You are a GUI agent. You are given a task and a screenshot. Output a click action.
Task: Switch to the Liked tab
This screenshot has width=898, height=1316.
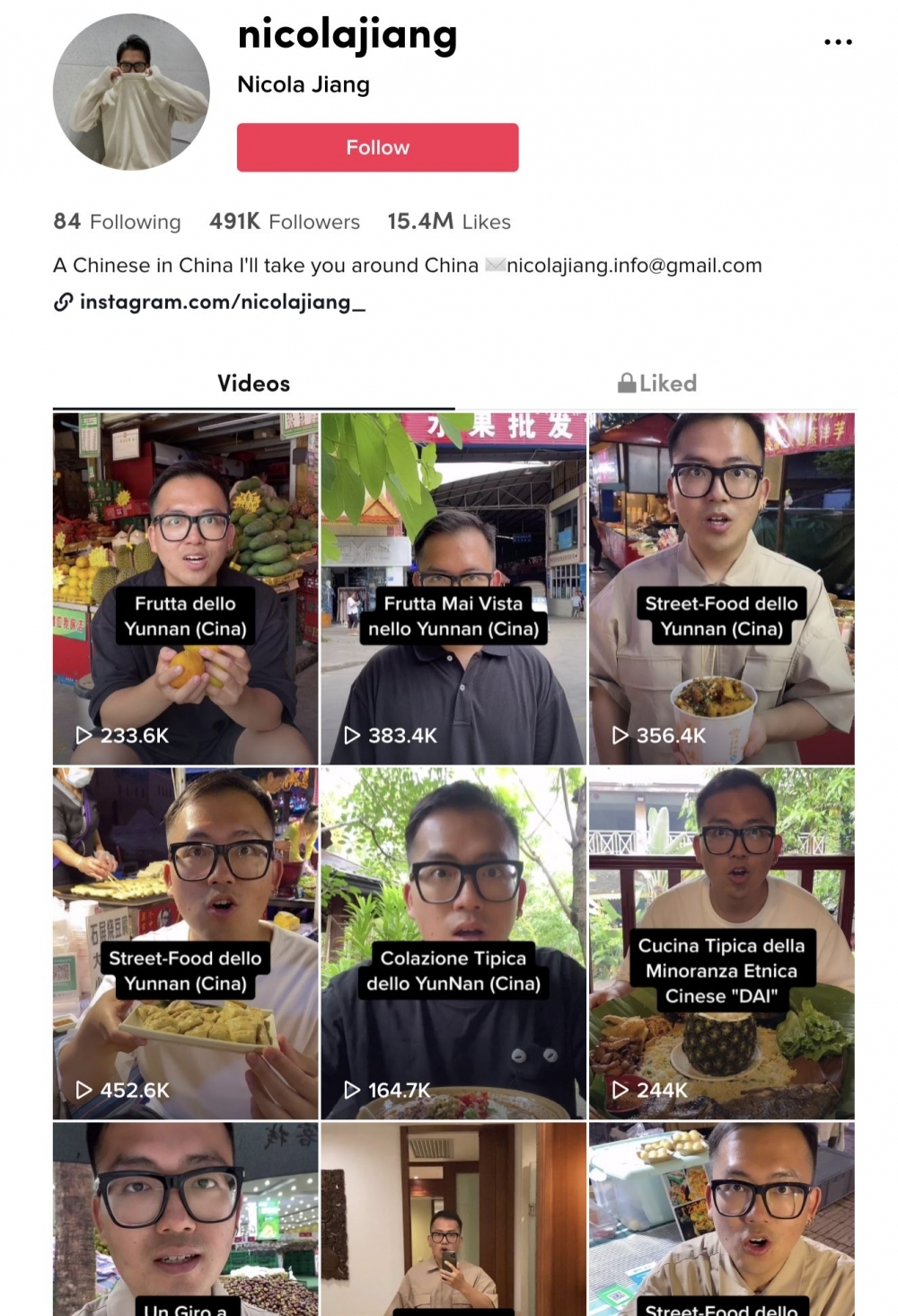(x=656, y=384)
